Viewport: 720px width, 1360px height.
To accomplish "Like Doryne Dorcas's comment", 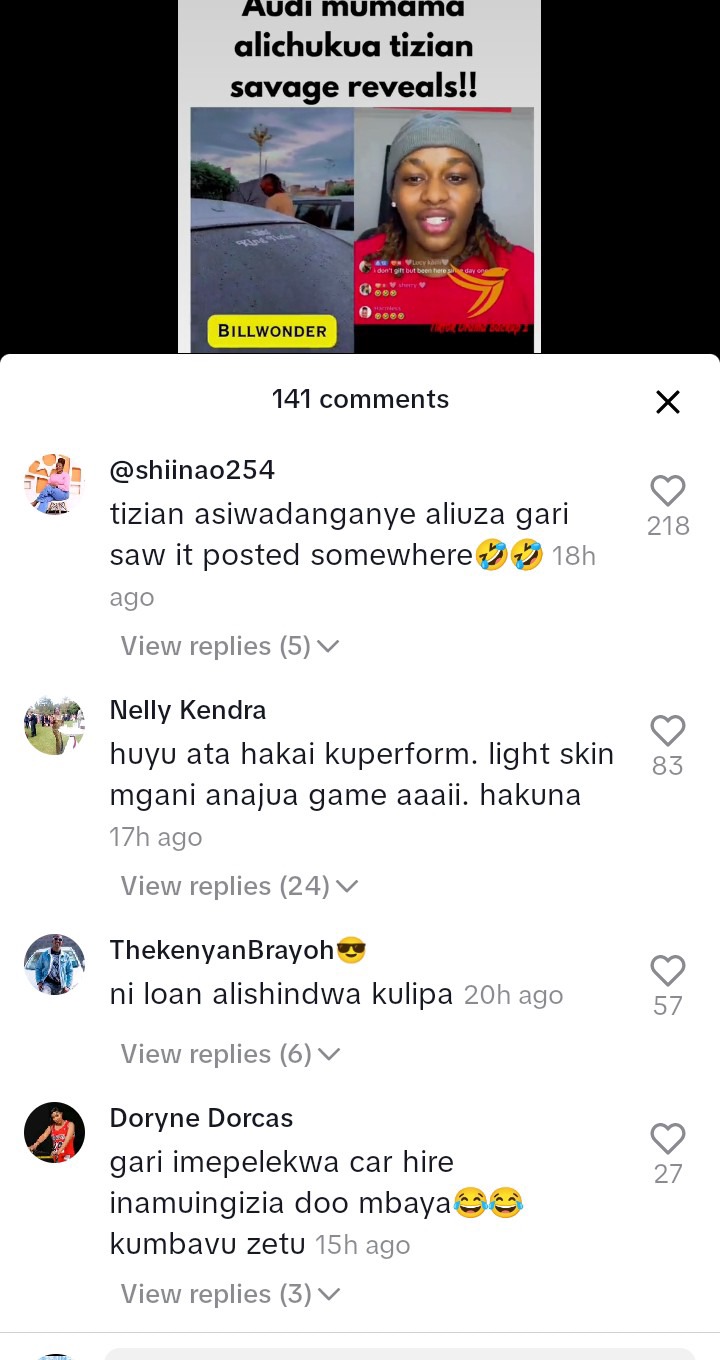I will pos(667,1139).
